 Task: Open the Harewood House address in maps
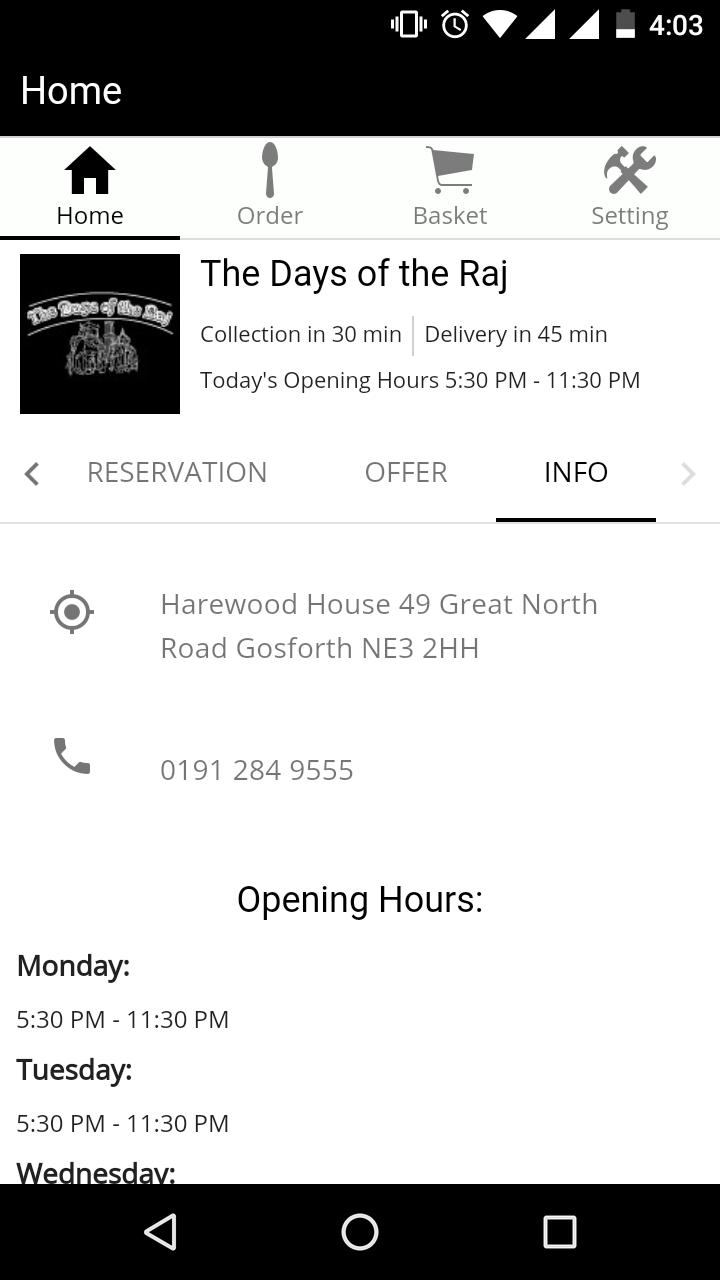click(378, 626)
